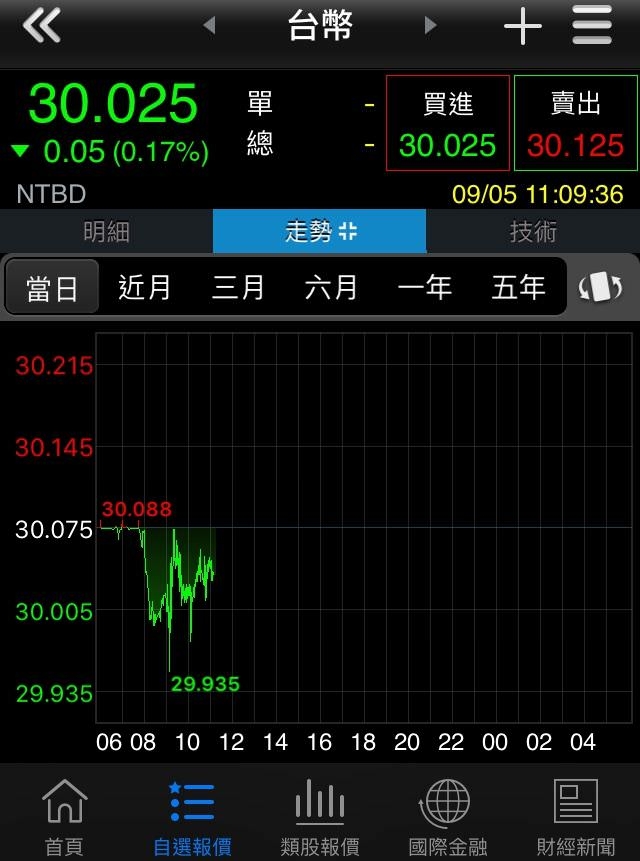Open the 國際金融 tab
Image resolution: width=640 pixels, height=861 pixels.
[x=448, y=816]
